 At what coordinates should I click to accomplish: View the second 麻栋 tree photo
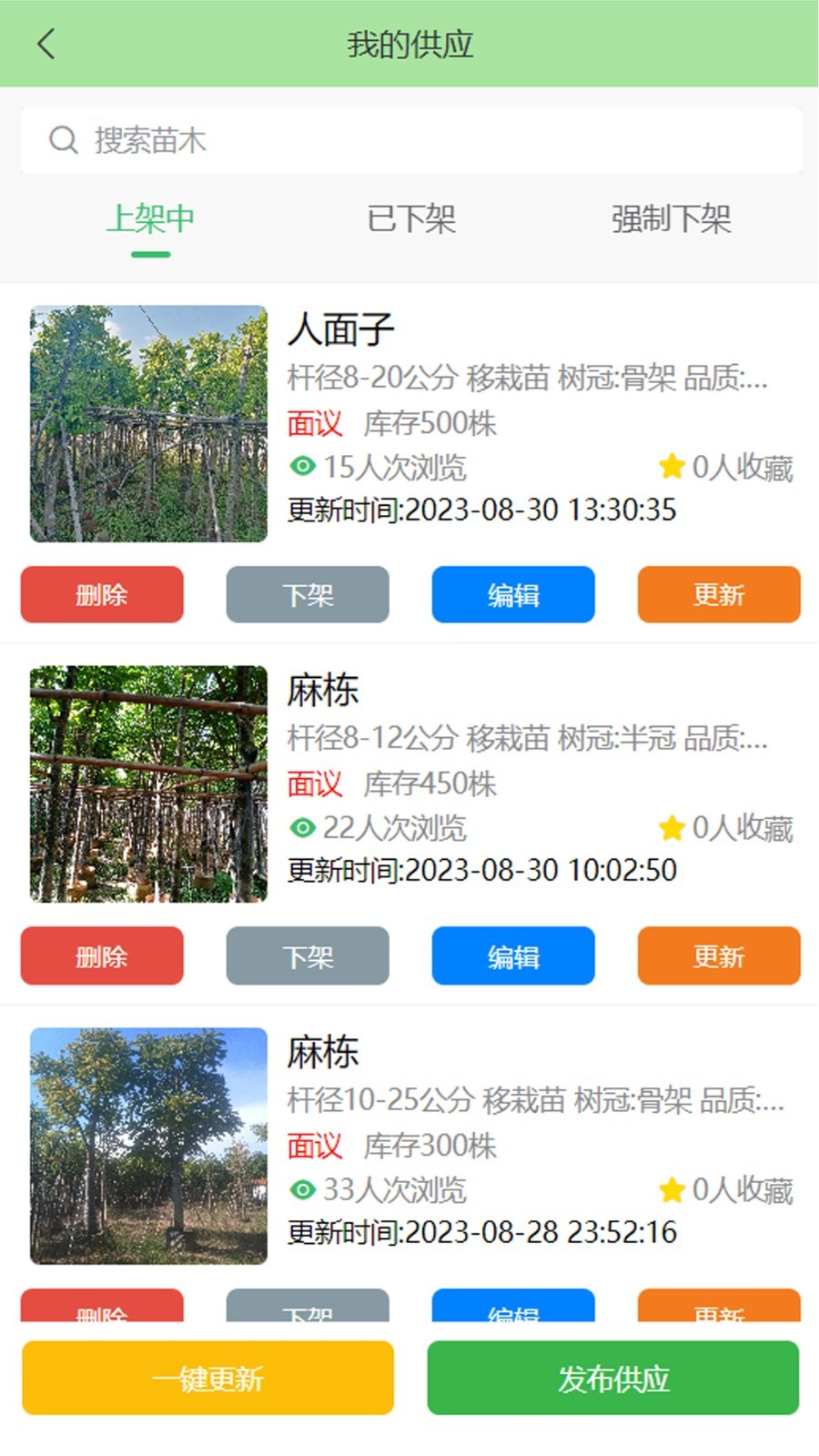pos(147,1147)
